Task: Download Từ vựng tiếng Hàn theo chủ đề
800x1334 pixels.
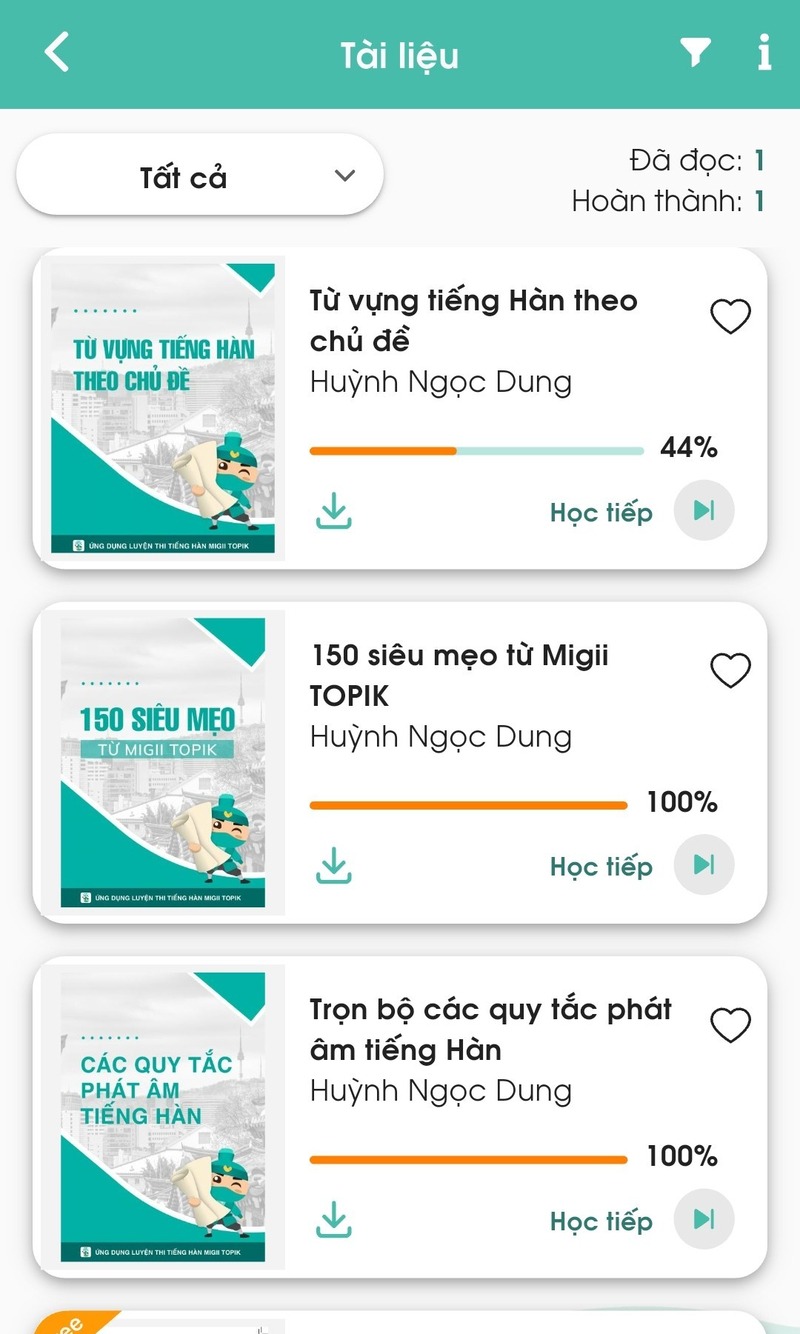Action: point(334,512)
